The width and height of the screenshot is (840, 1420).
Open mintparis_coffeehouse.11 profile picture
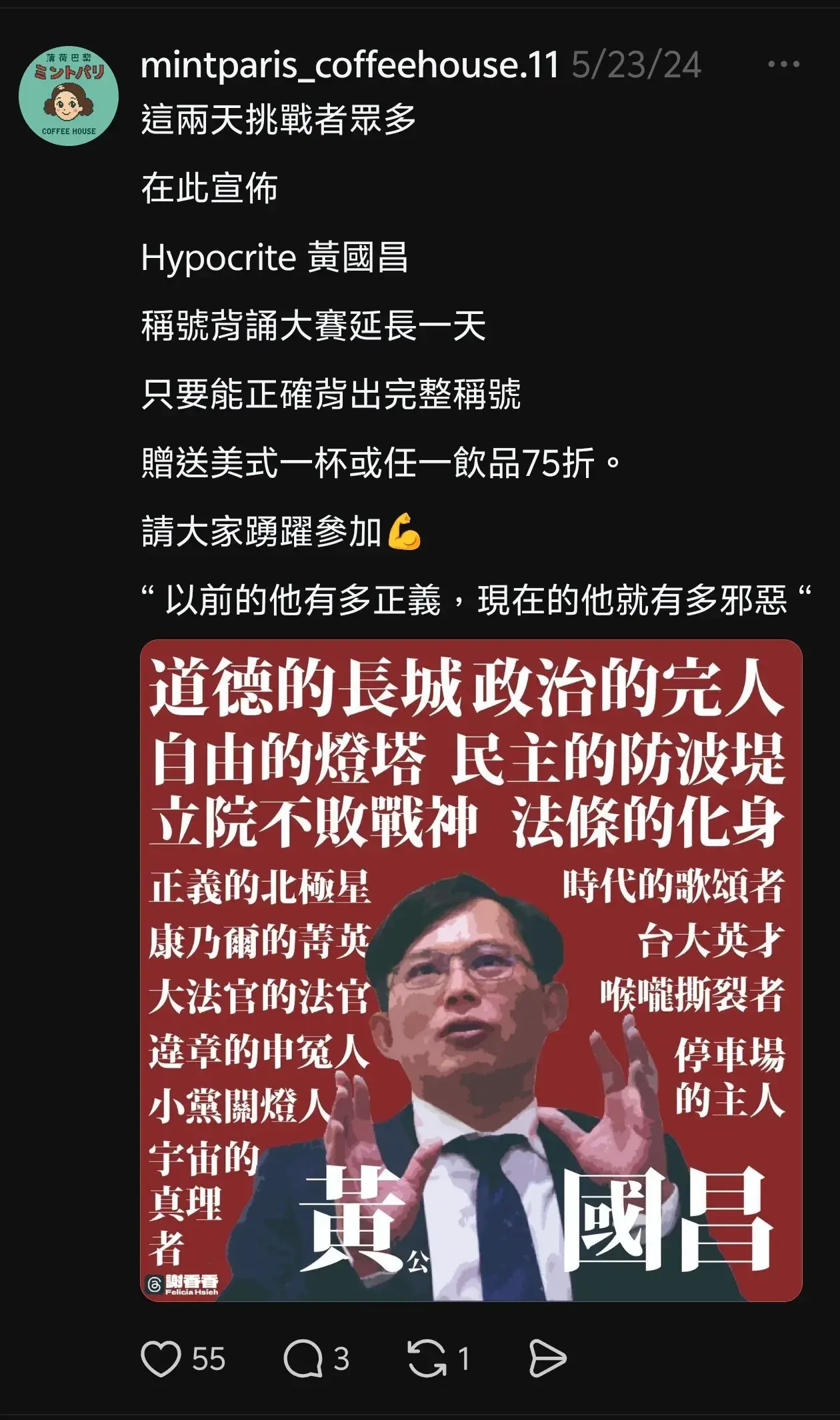click(69, 95)
